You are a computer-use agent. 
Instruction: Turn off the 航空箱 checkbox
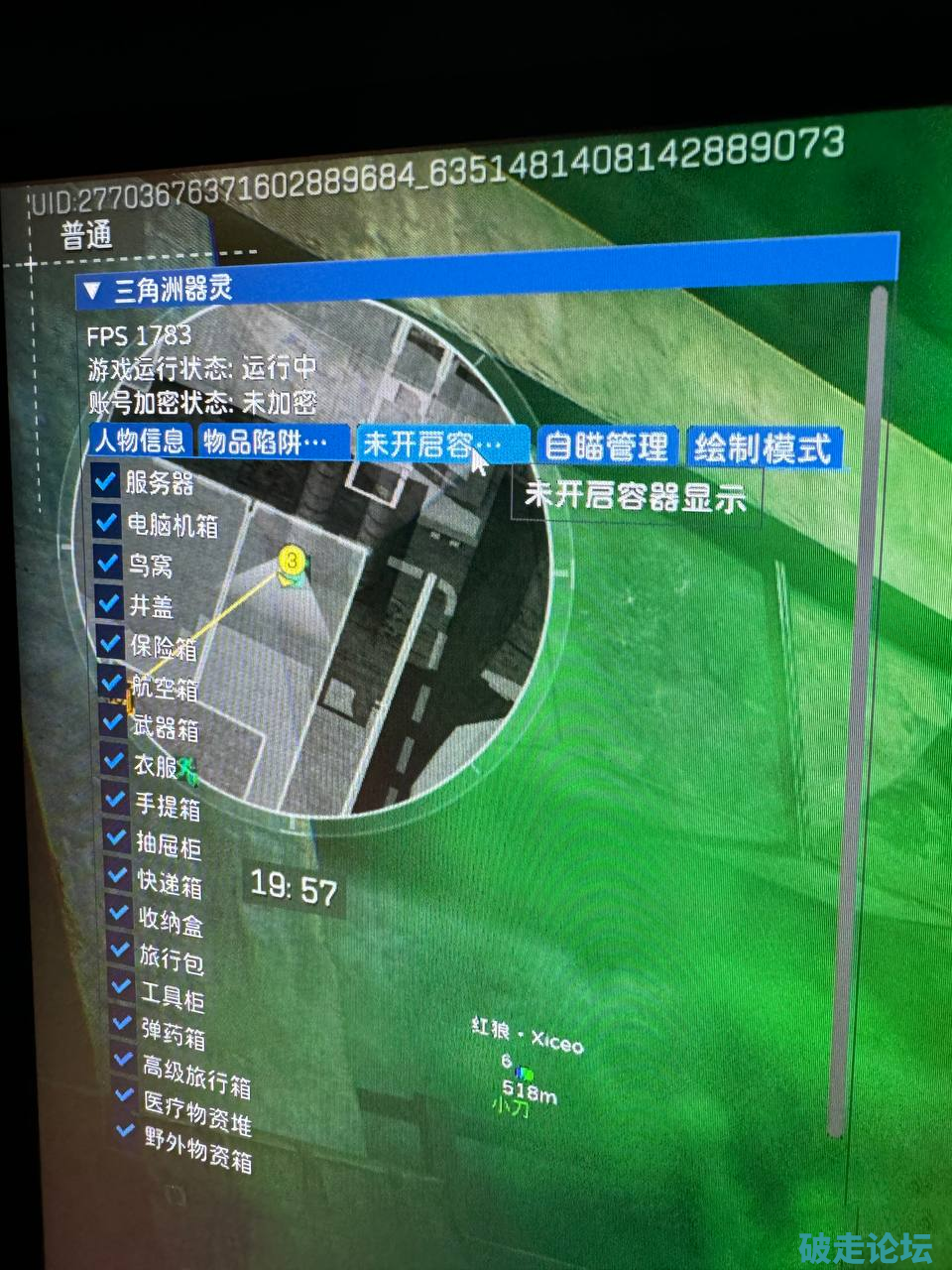111,683
